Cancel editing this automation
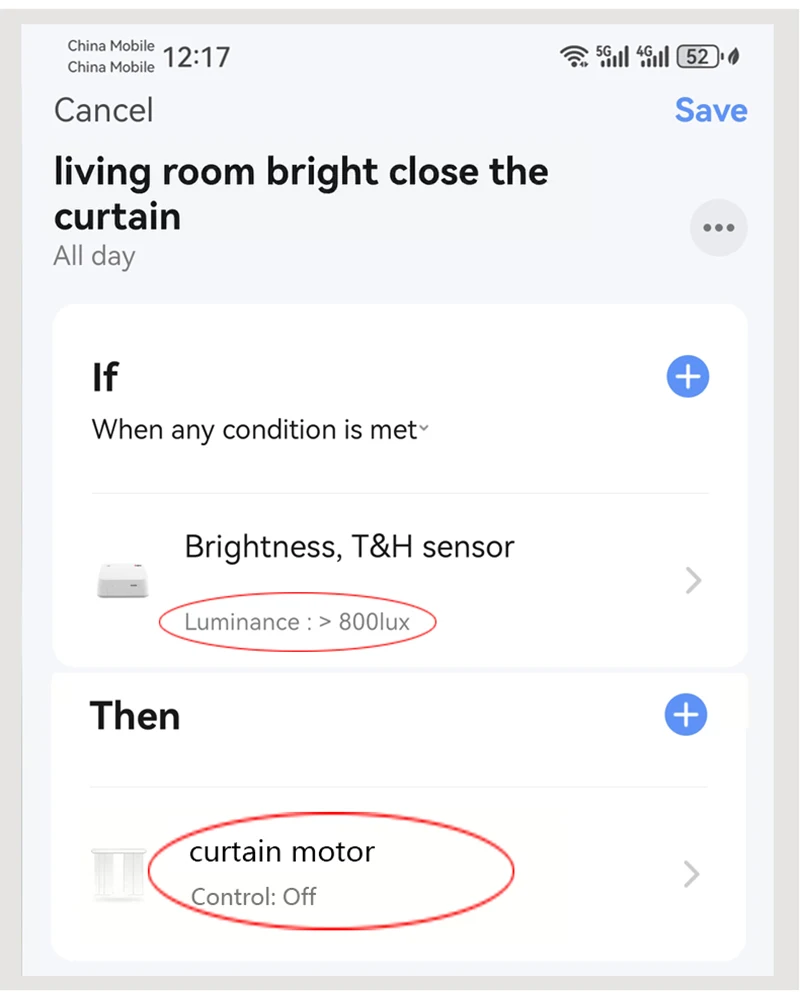 tap(104, 110)
